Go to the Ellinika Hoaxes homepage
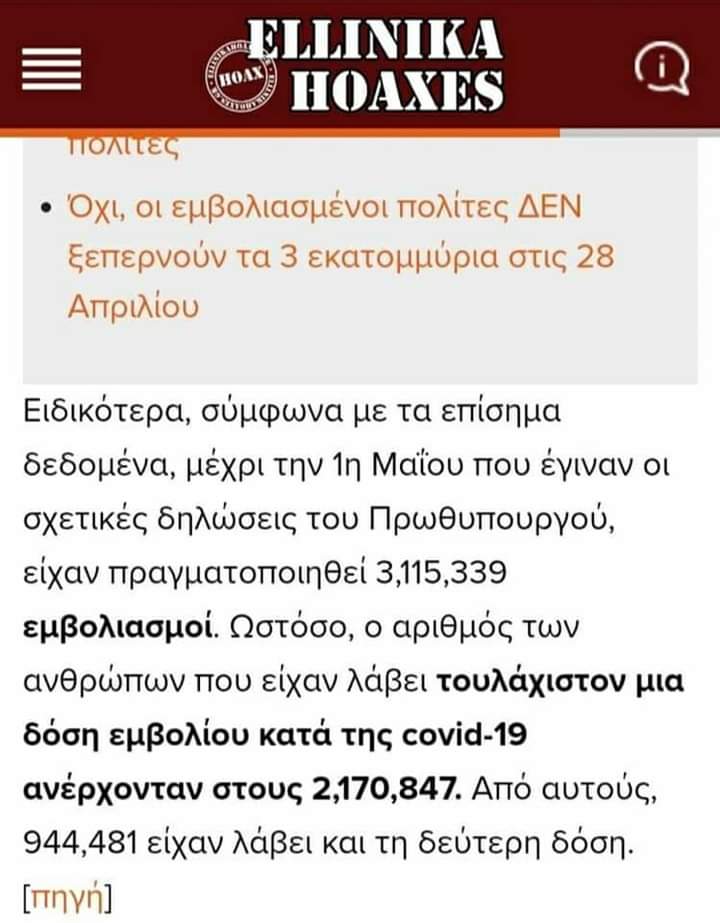Screen dimensions: 720x923 point(362,65)
